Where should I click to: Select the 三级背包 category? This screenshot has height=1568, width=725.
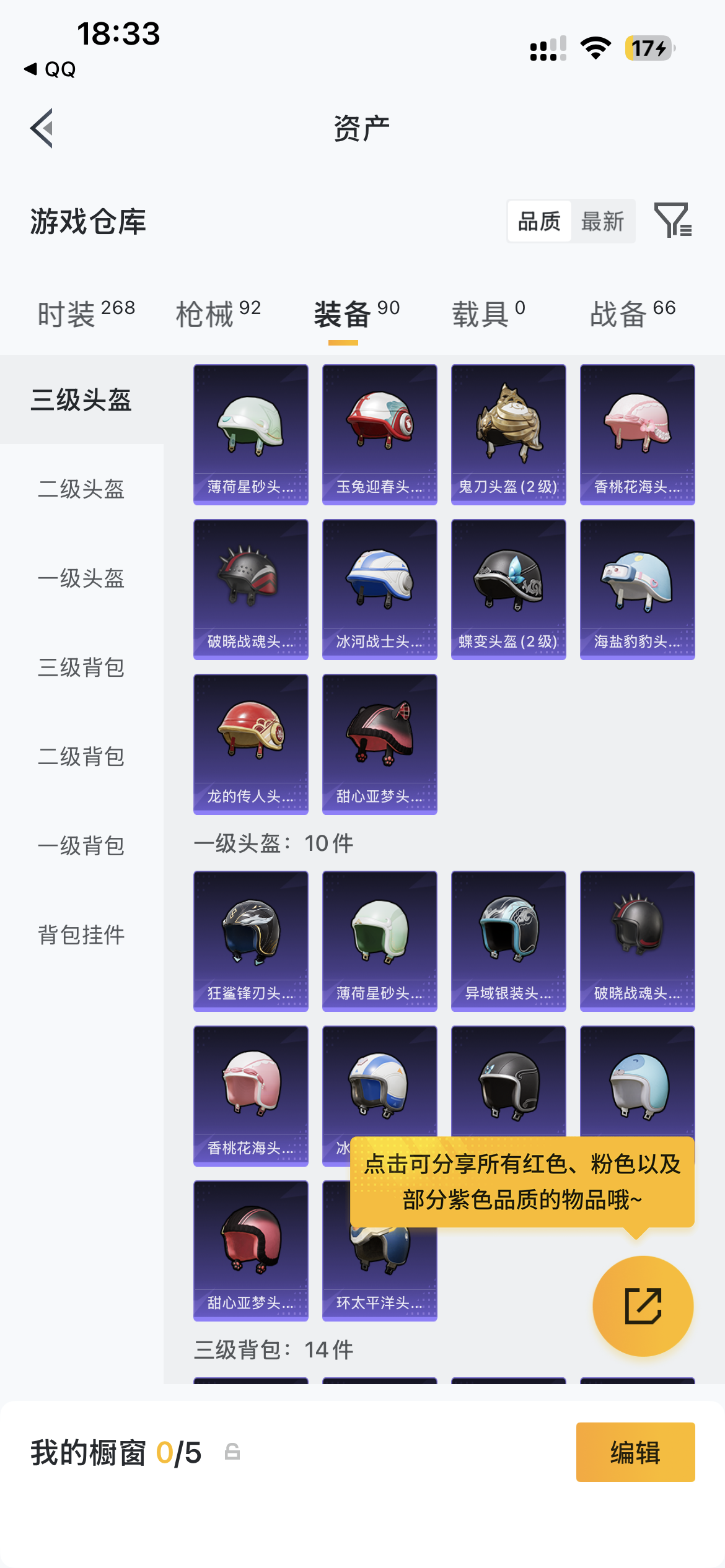click(81, 668)
